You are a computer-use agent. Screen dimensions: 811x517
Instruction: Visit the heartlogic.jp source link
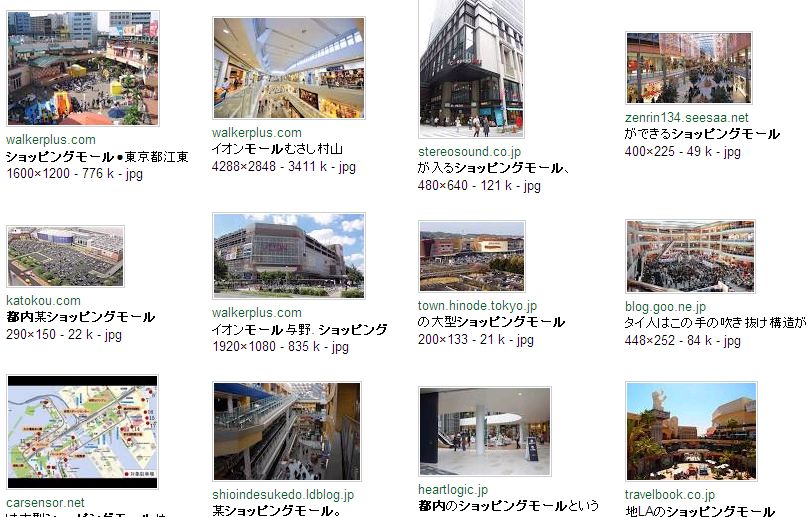point(453,490)
